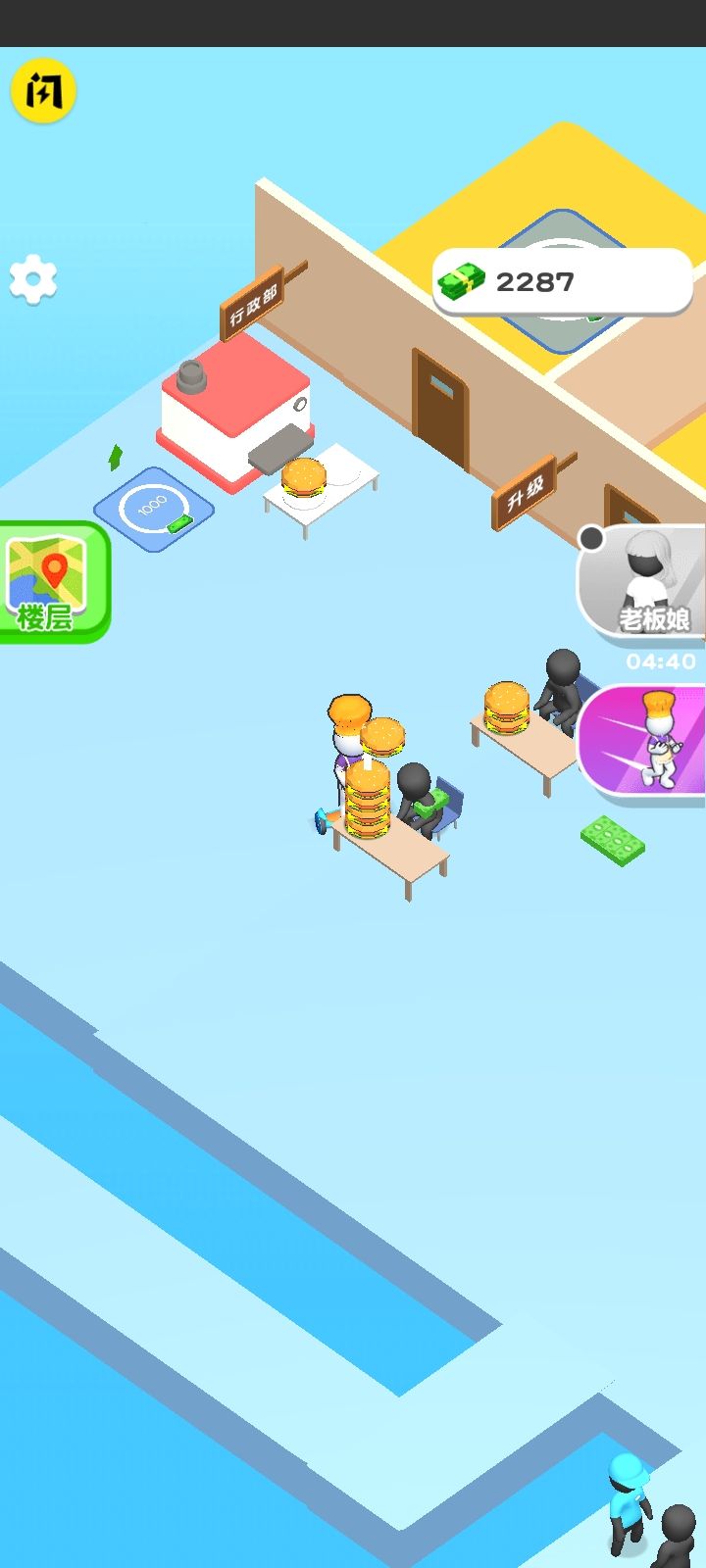Open the cash balance showing 2287
Screen dimensions: 706x1568
pyautogui.click(x=563, y=282)
